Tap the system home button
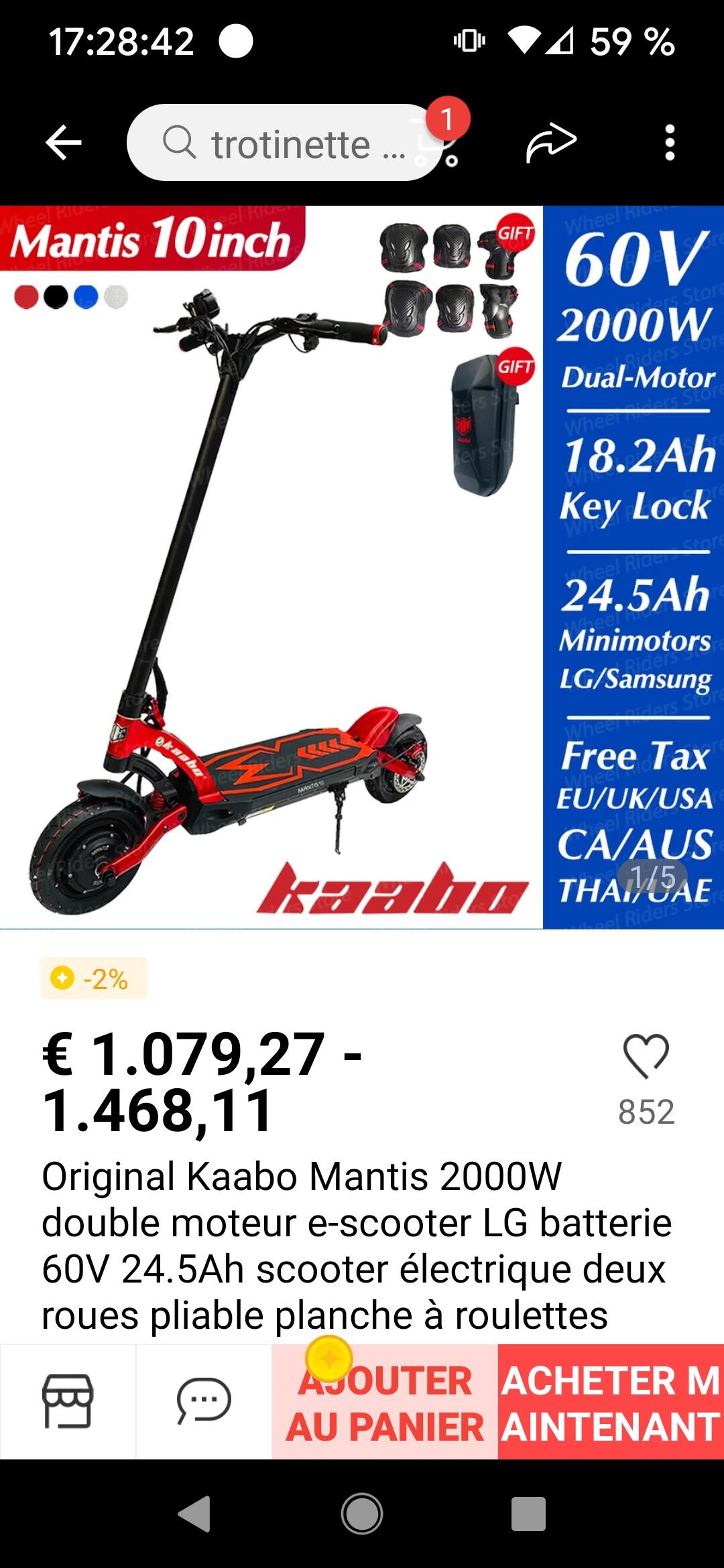 tap(362, 1513)
